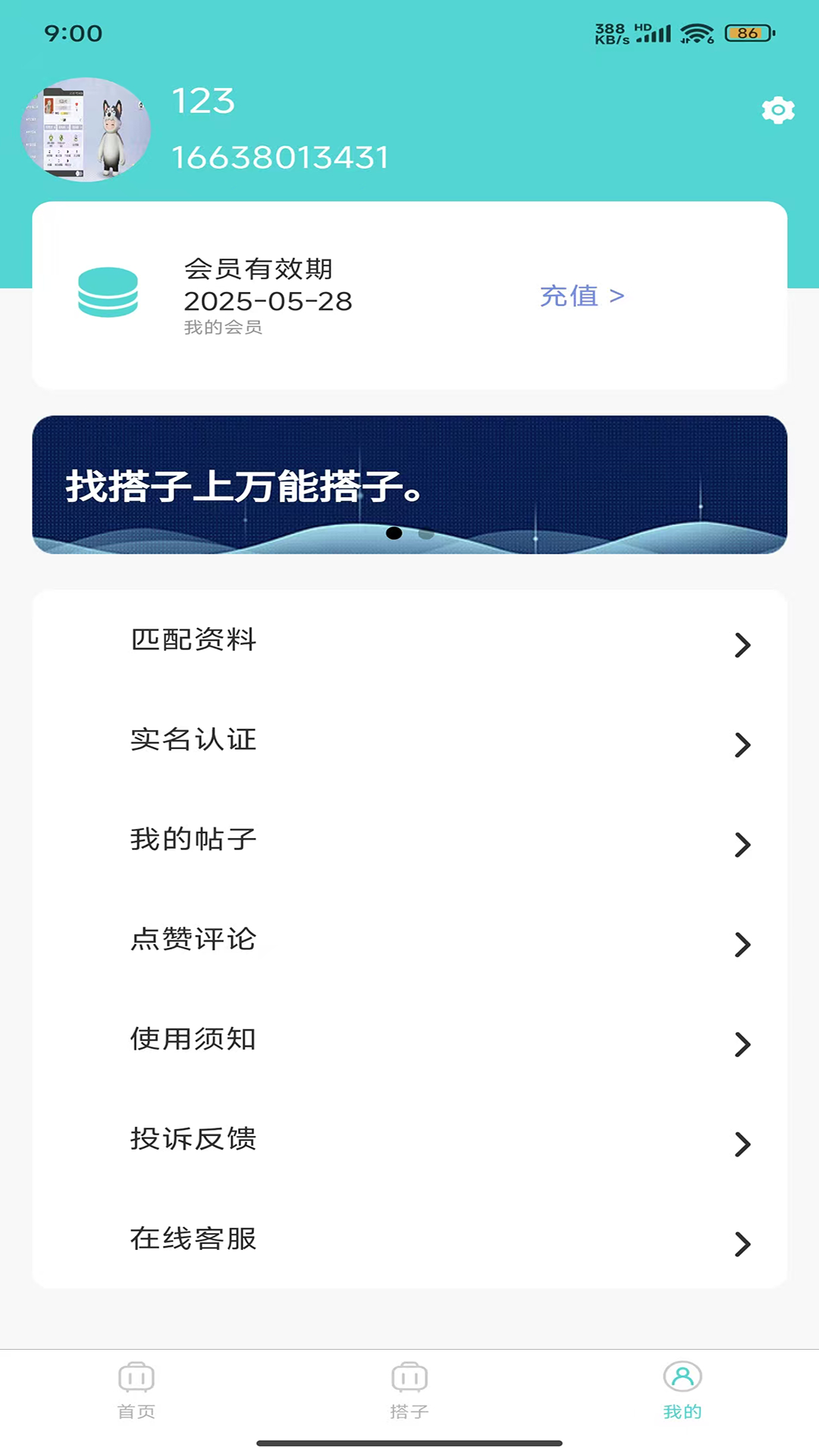Select the first carousel indicator dot
819x1456 pixels.
coord(394,534)
